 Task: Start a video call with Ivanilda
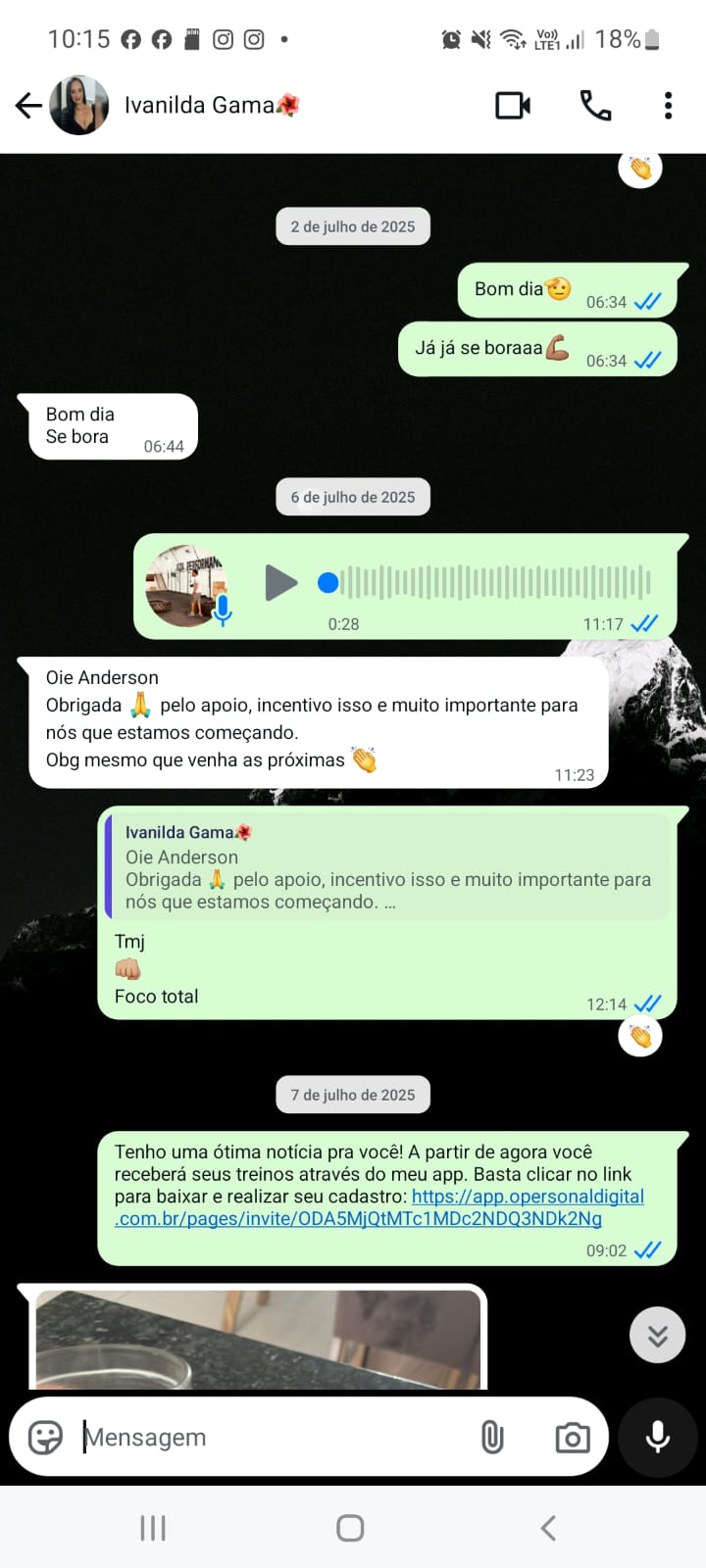pos(513,105)
